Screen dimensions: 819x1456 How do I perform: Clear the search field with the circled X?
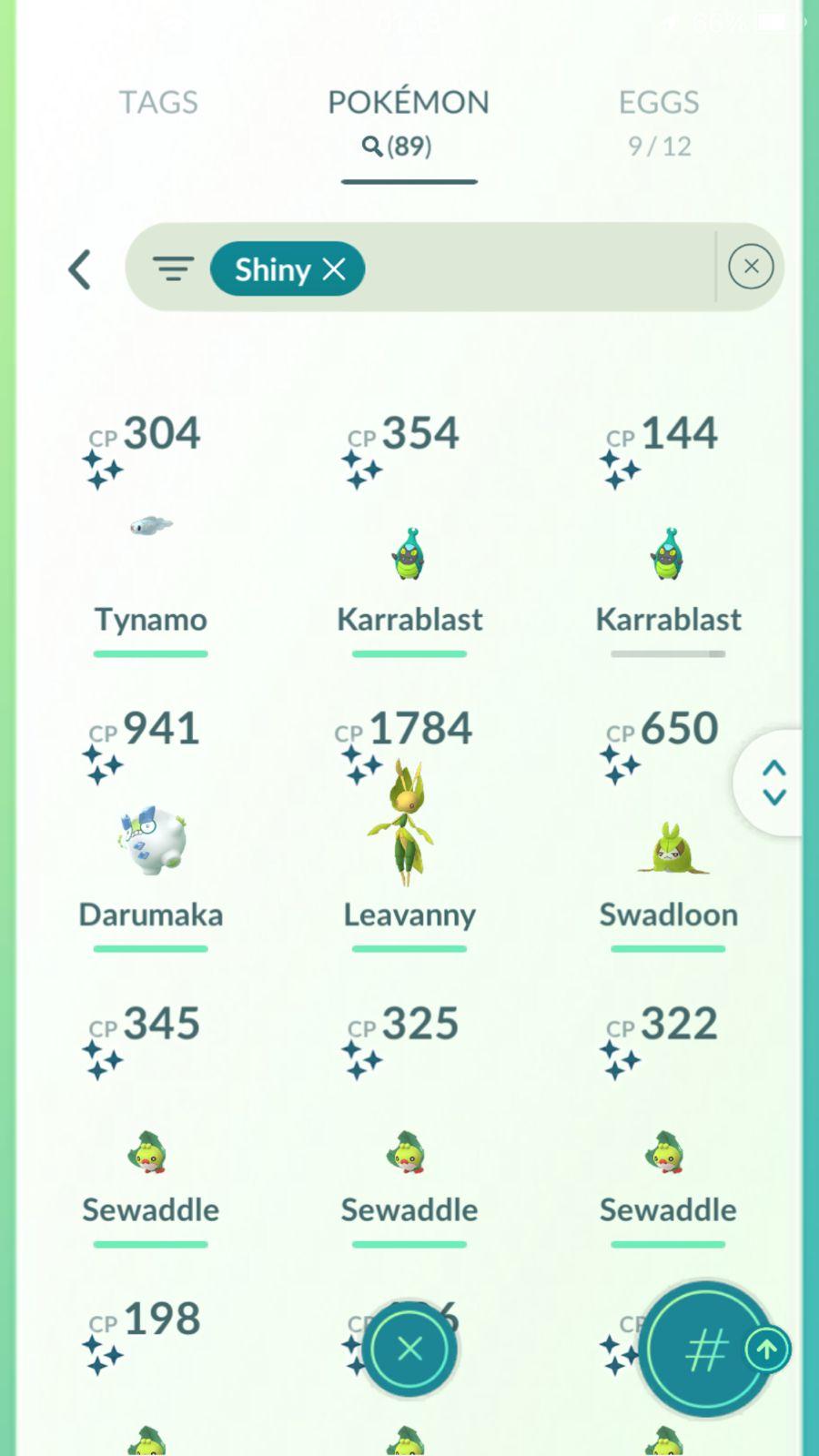751,267
